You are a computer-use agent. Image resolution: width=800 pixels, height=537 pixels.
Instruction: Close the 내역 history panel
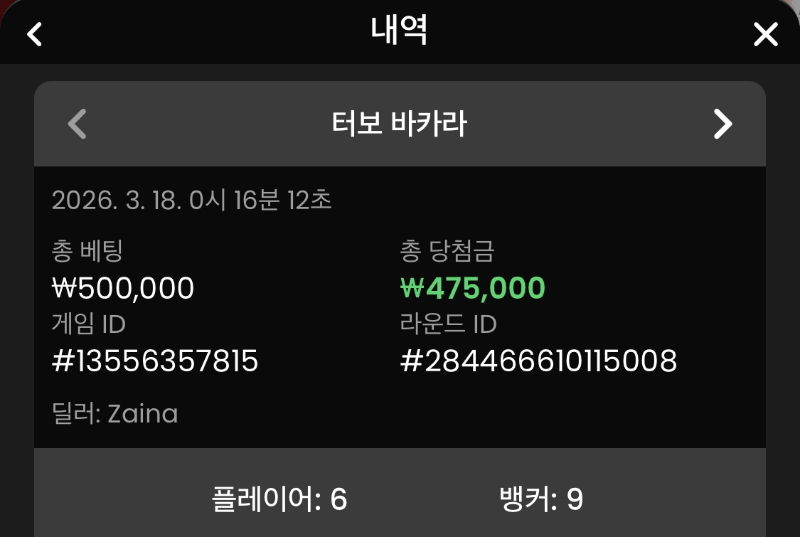pos(765,35)
